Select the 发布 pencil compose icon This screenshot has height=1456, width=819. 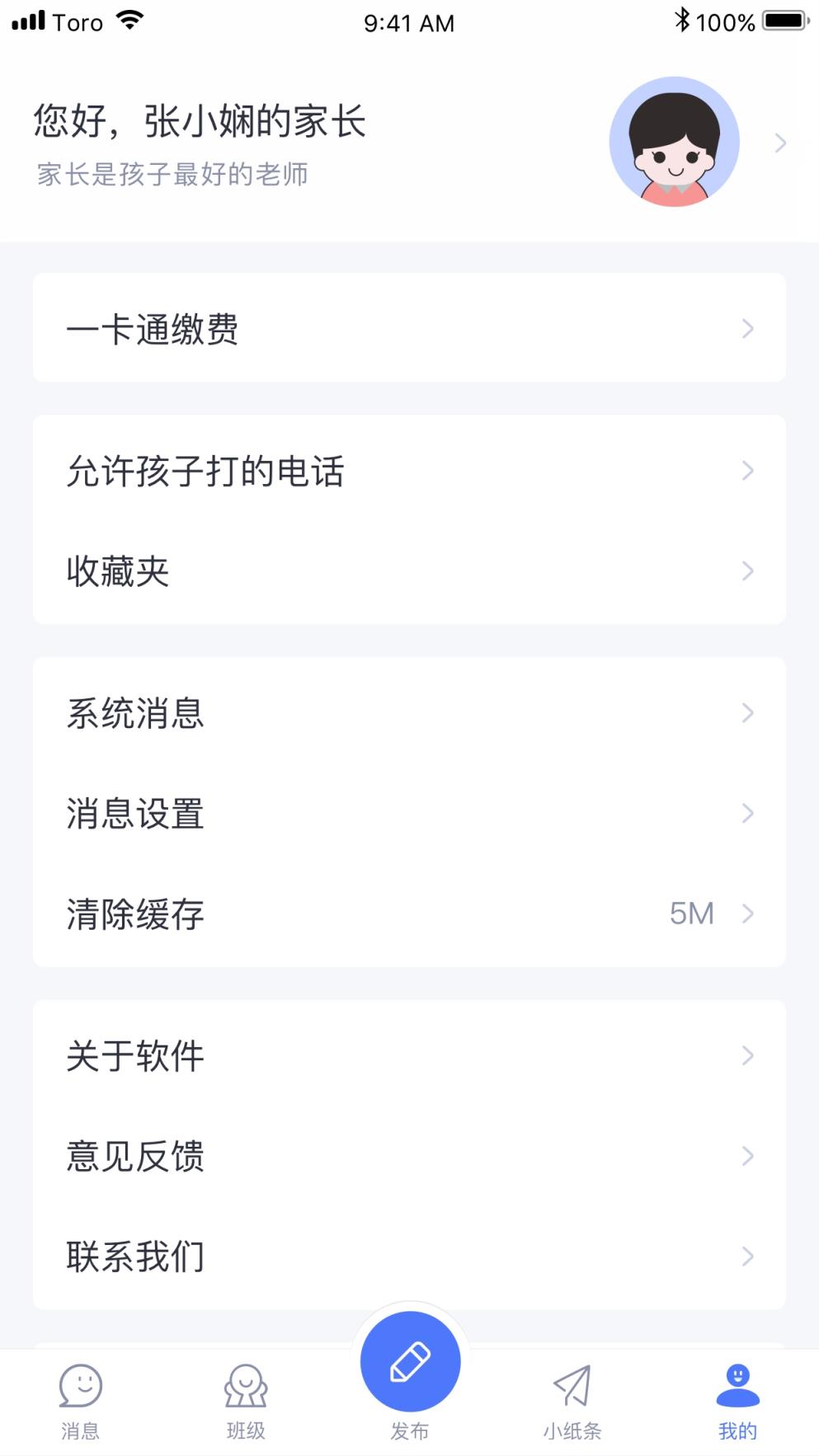[x=410, y=1360]
